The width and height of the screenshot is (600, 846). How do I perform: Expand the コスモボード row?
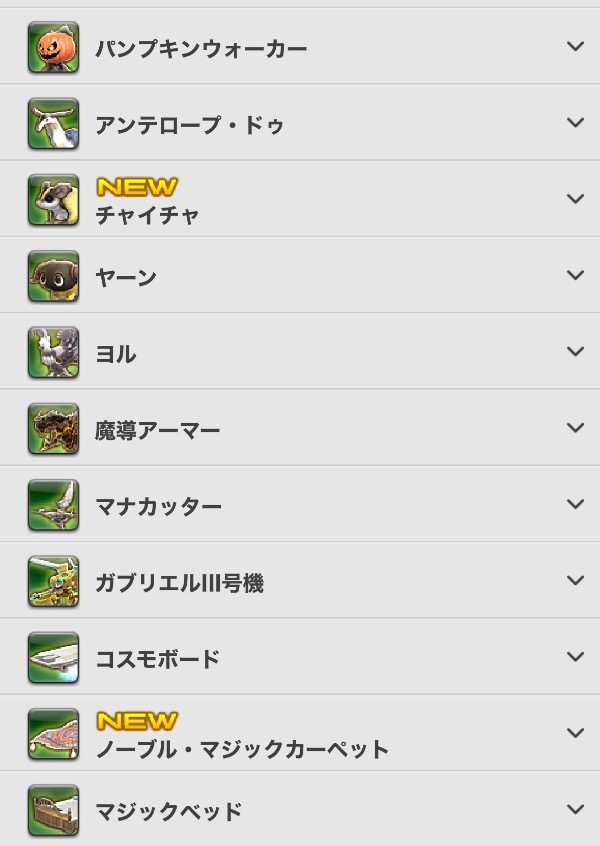pyautogui.click(x=574, y=656)
